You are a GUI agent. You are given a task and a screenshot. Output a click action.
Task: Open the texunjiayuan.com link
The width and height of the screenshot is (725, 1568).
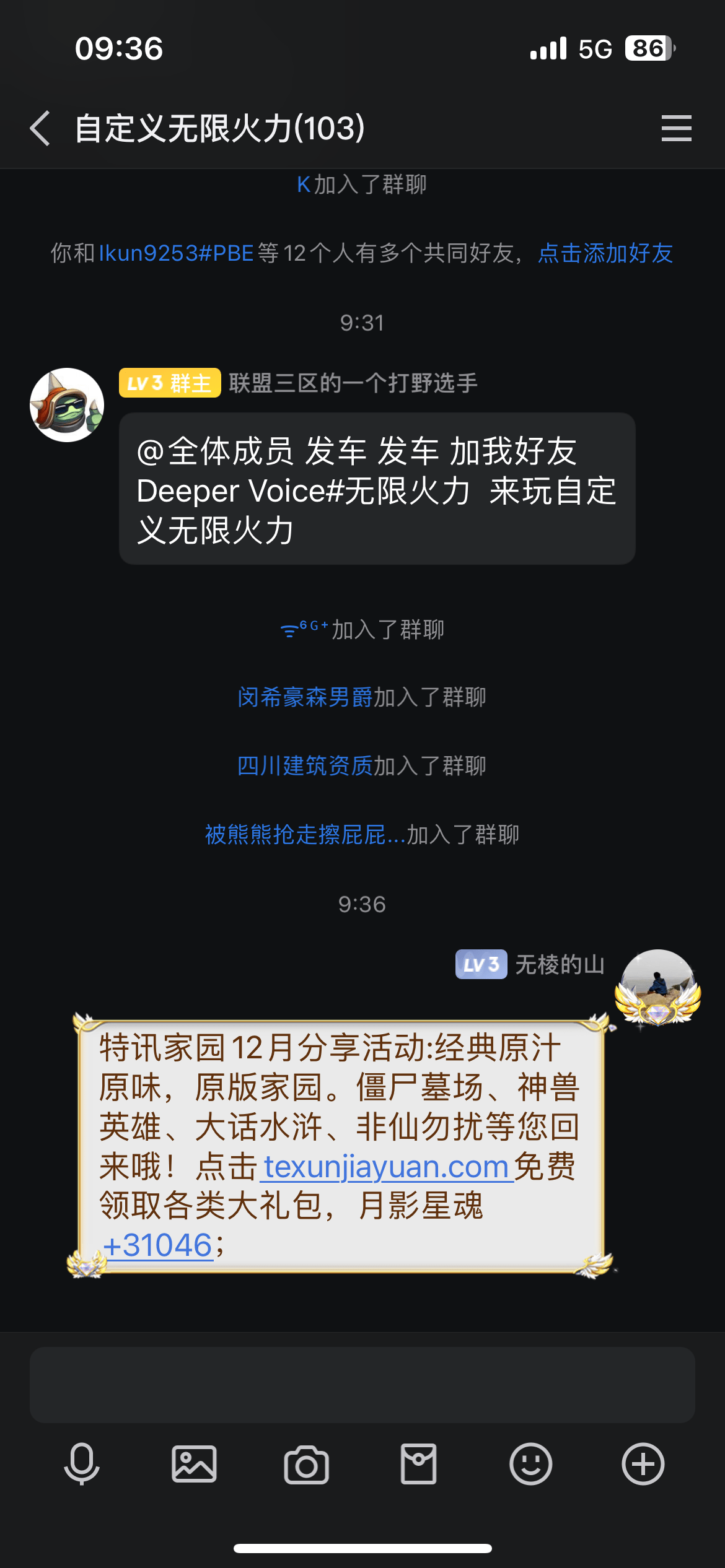pyautogui.click(x=387, y=1167)
